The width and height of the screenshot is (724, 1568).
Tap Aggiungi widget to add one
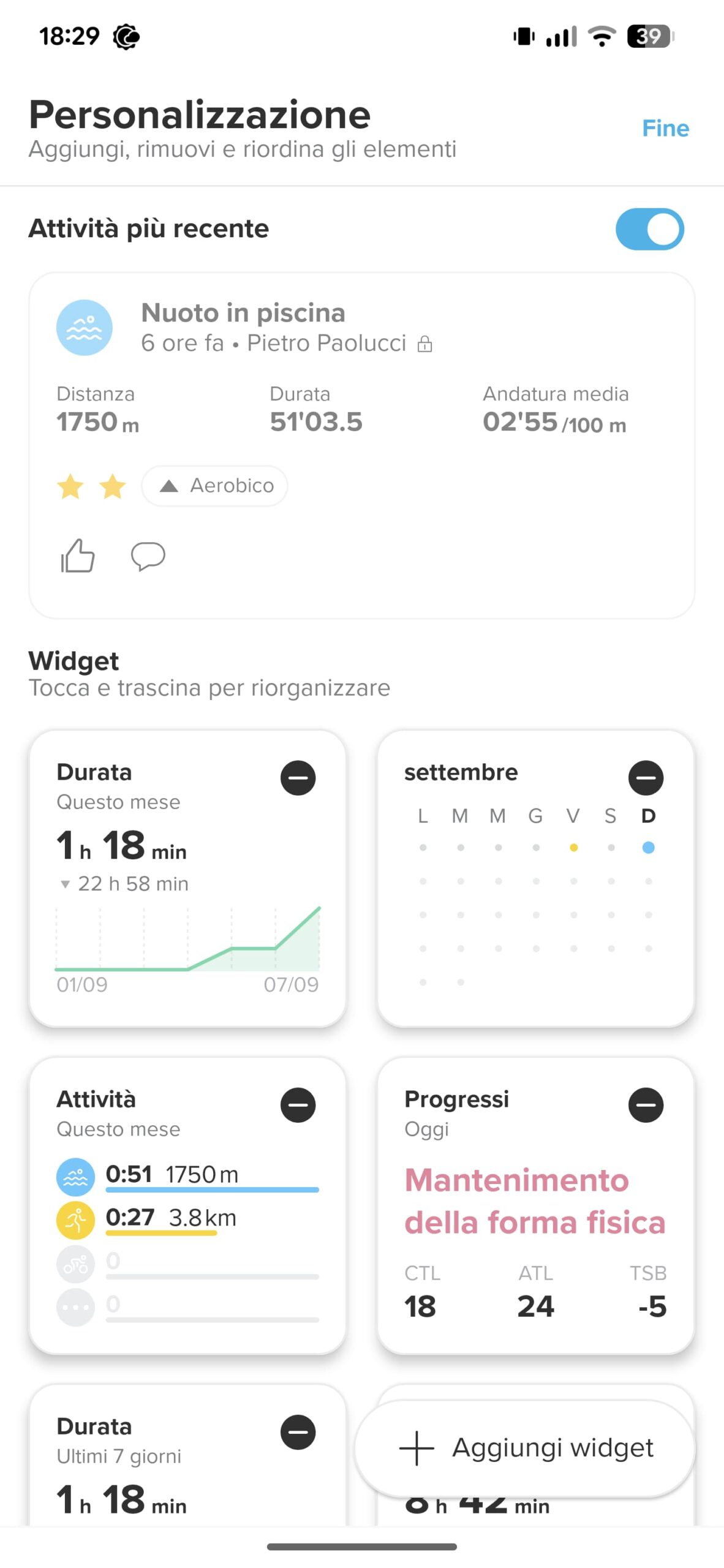click(526, 1448)
